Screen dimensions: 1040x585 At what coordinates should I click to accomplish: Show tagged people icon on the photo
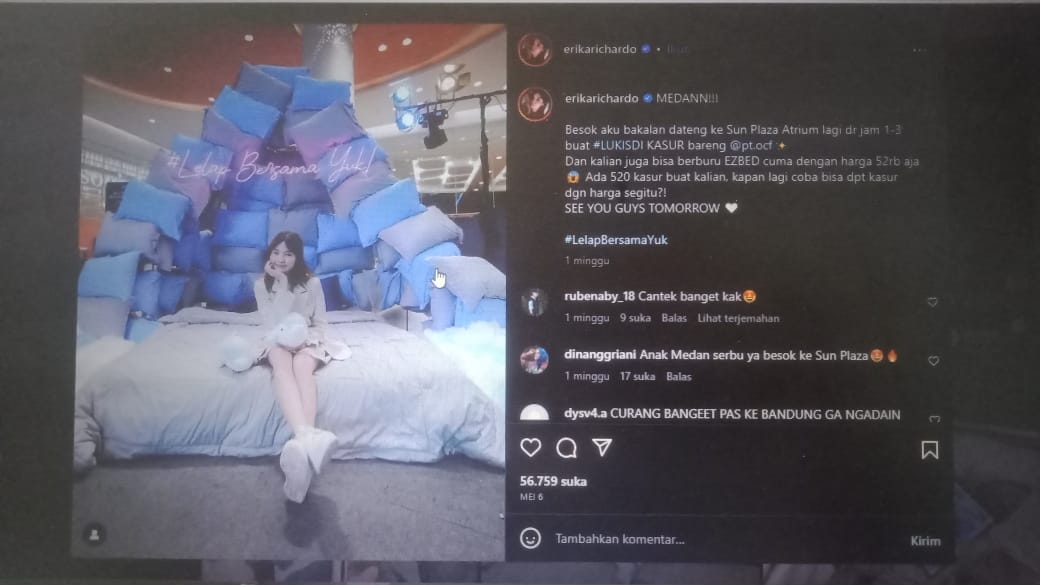93,534
